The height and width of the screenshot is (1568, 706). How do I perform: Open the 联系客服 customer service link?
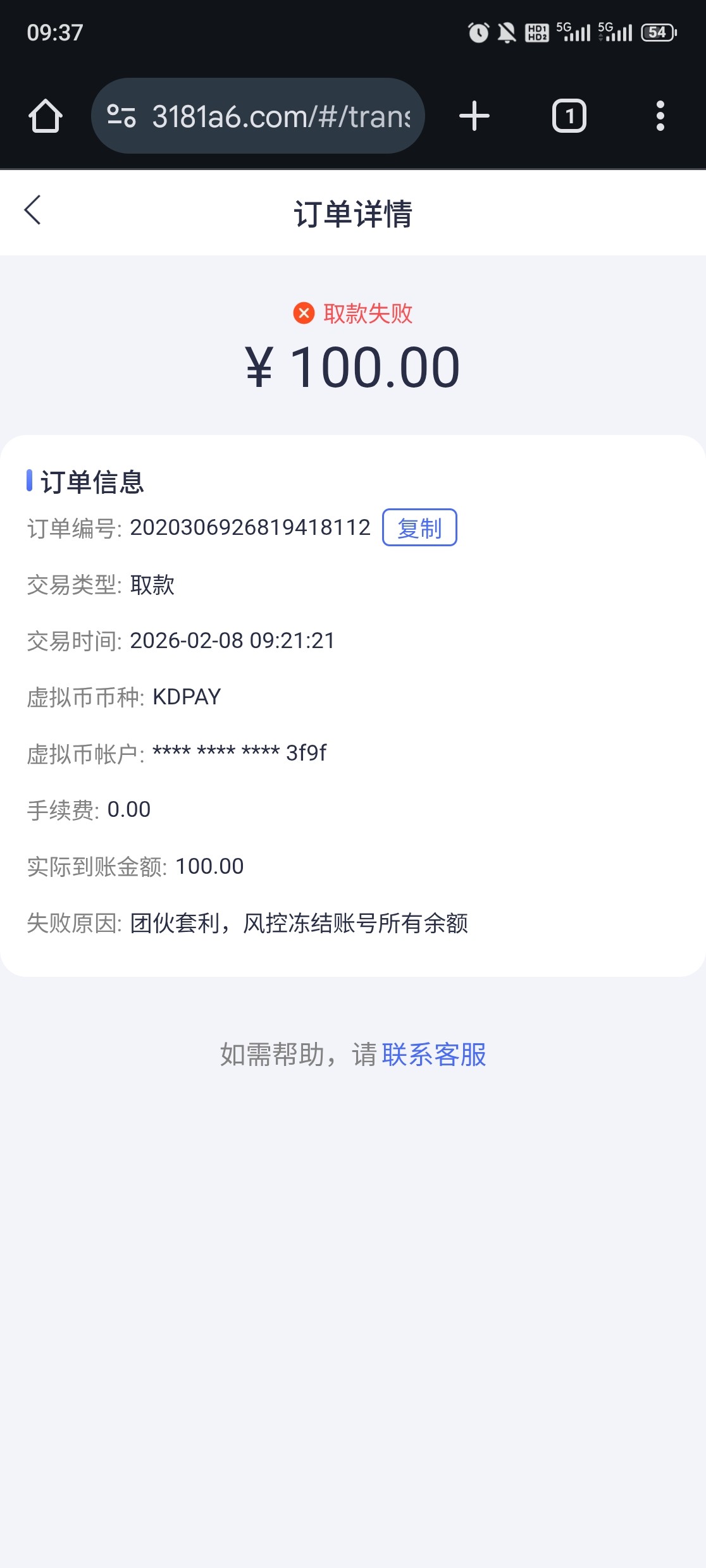[433, 1055]
